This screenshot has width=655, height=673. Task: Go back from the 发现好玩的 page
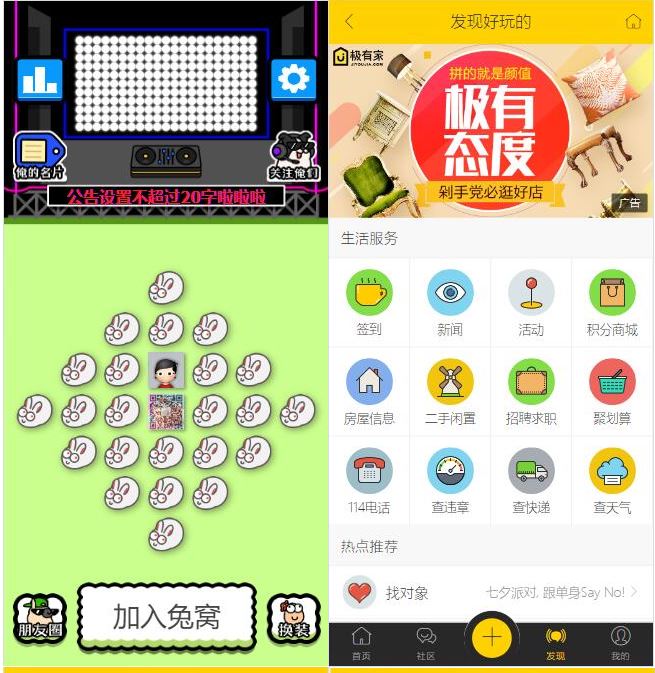tap(348, 22)
